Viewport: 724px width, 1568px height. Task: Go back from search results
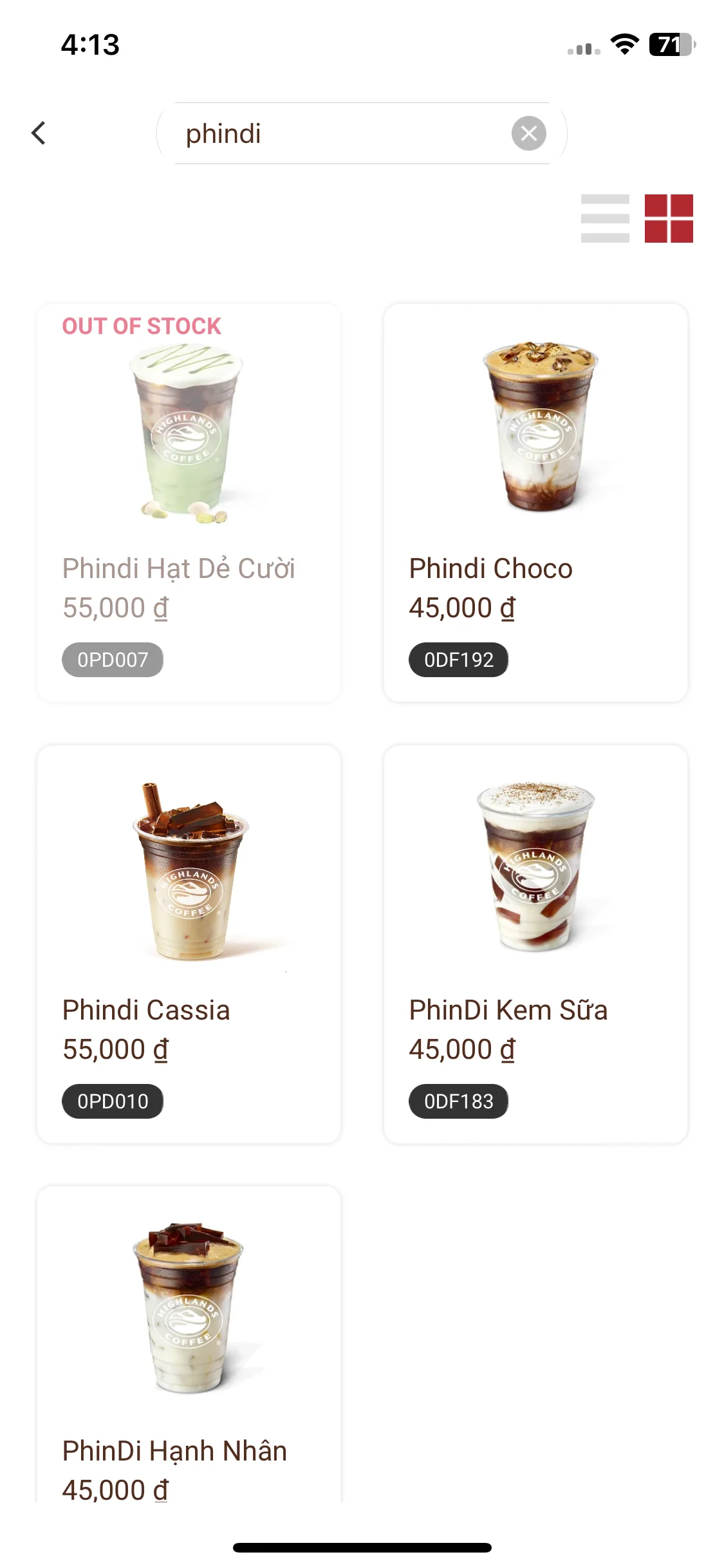pyautogui.click(x=39, y=133)
